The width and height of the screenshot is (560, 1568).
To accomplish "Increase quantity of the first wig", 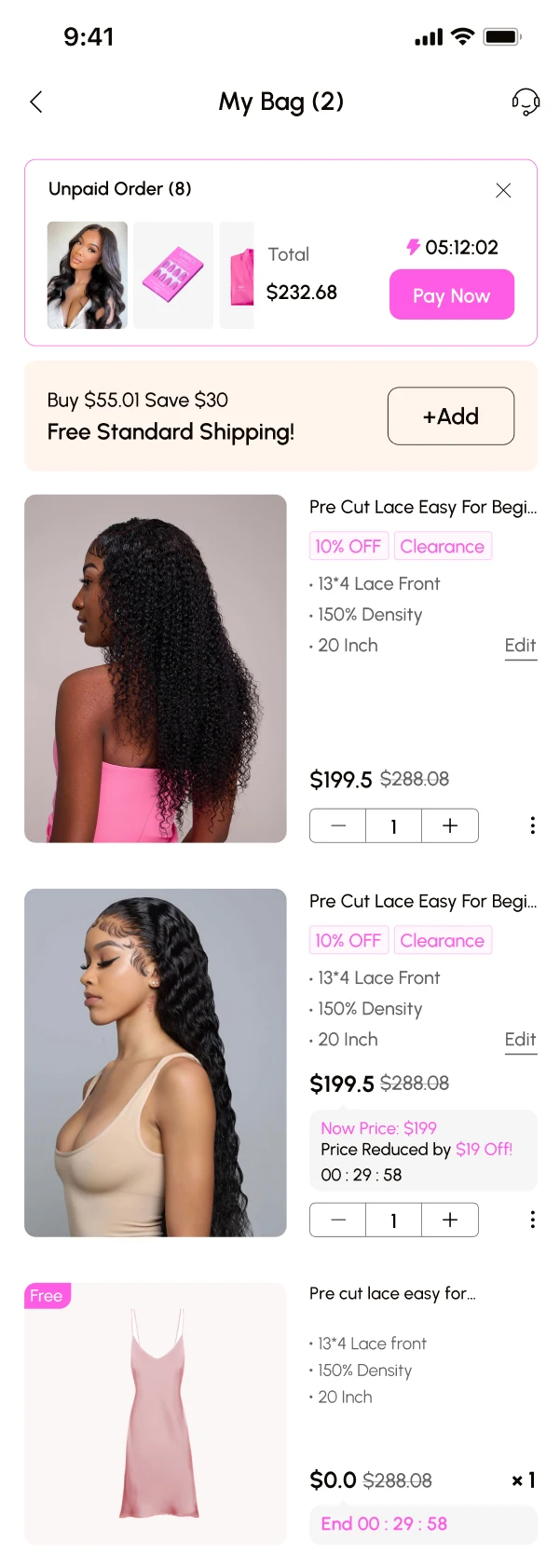I will [450, 825].
